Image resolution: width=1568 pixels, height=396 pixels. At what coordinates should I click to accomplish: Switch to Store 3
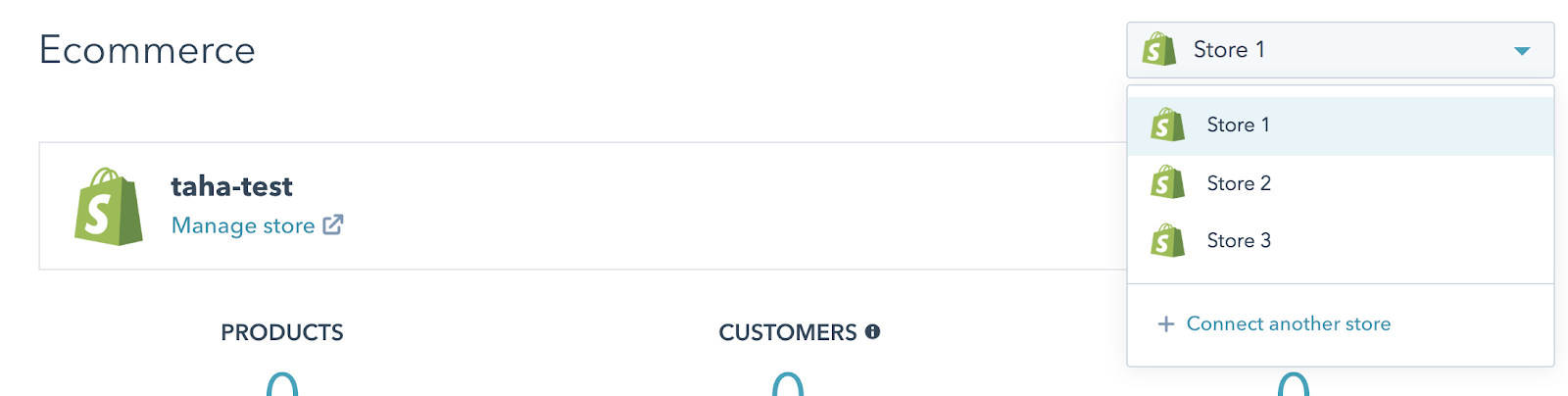point(1238,241)
